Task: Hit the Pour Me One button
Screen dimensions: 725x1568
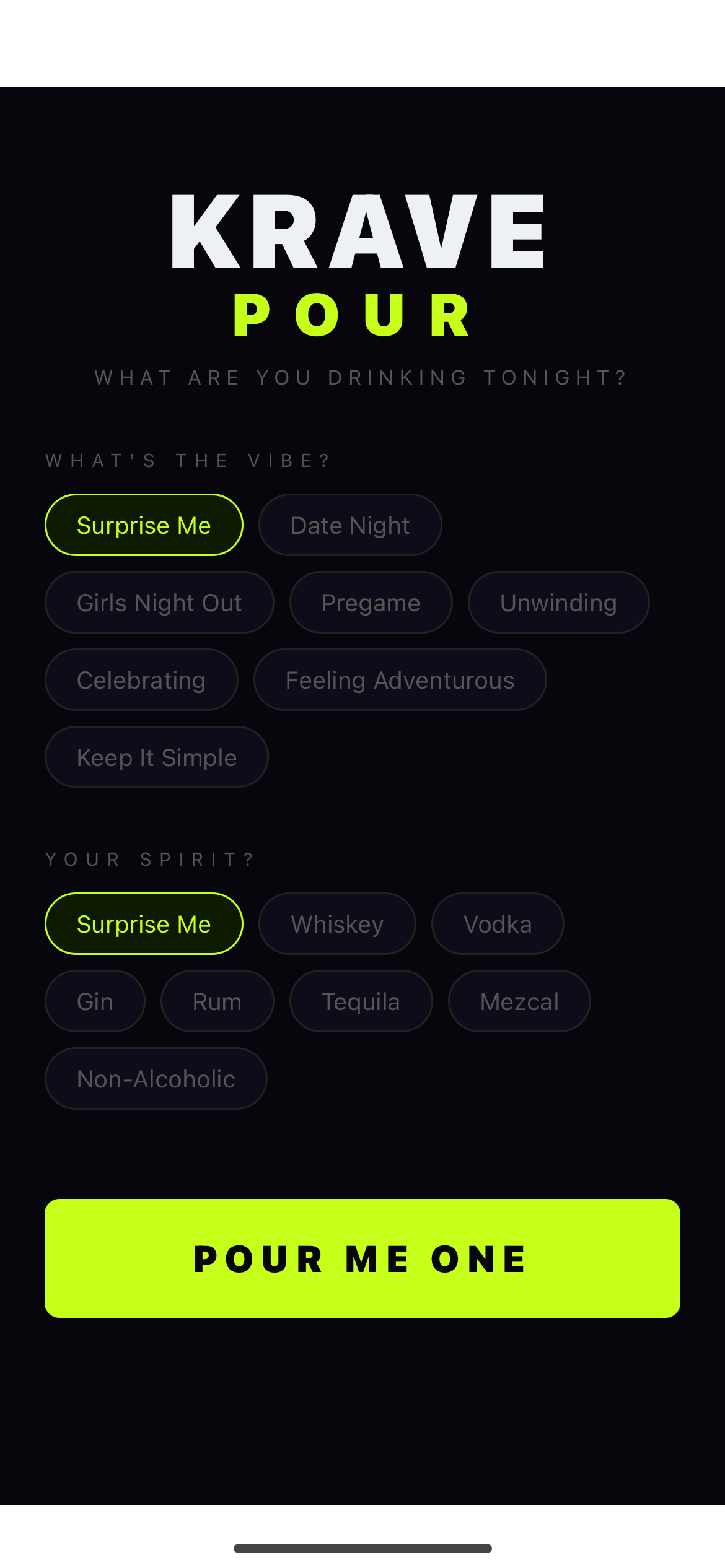Action: click(x=362, y=1258)
